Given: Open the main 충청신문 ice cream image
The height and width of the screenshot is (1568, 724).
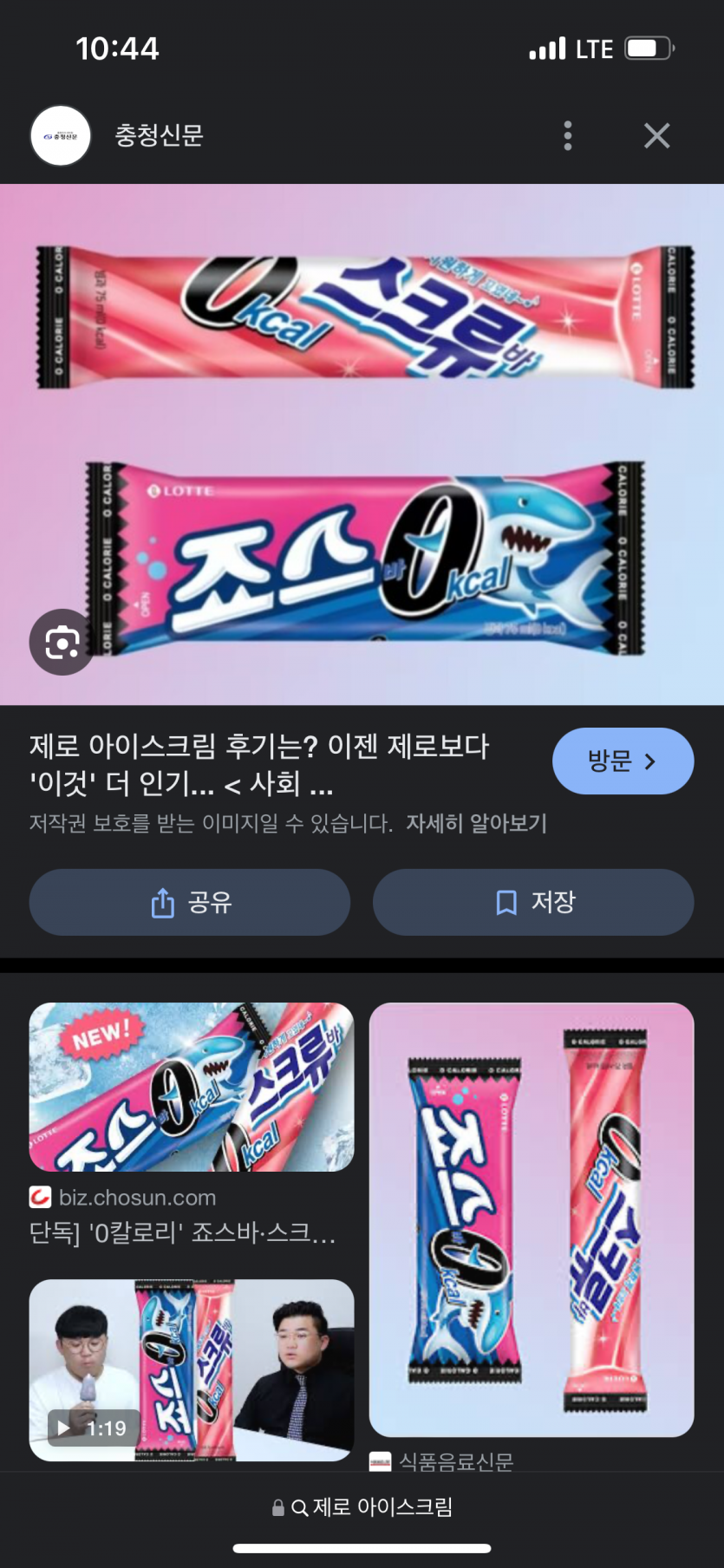Looking at the screenshot, I should (x=362, y=444).
